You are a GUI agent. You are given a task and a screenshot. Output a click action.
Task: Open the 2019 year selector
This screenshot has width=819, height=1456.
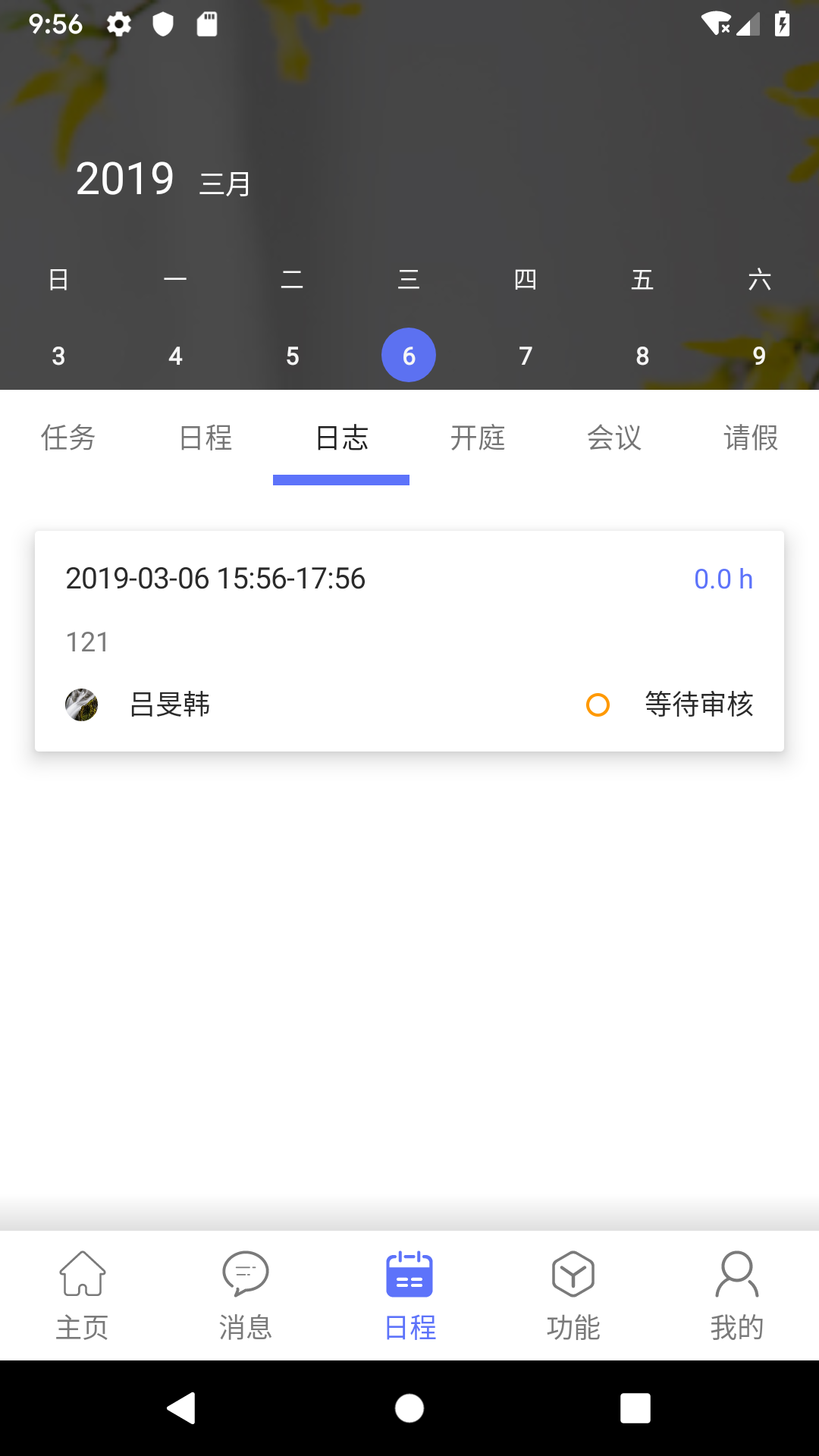(125, 179)
